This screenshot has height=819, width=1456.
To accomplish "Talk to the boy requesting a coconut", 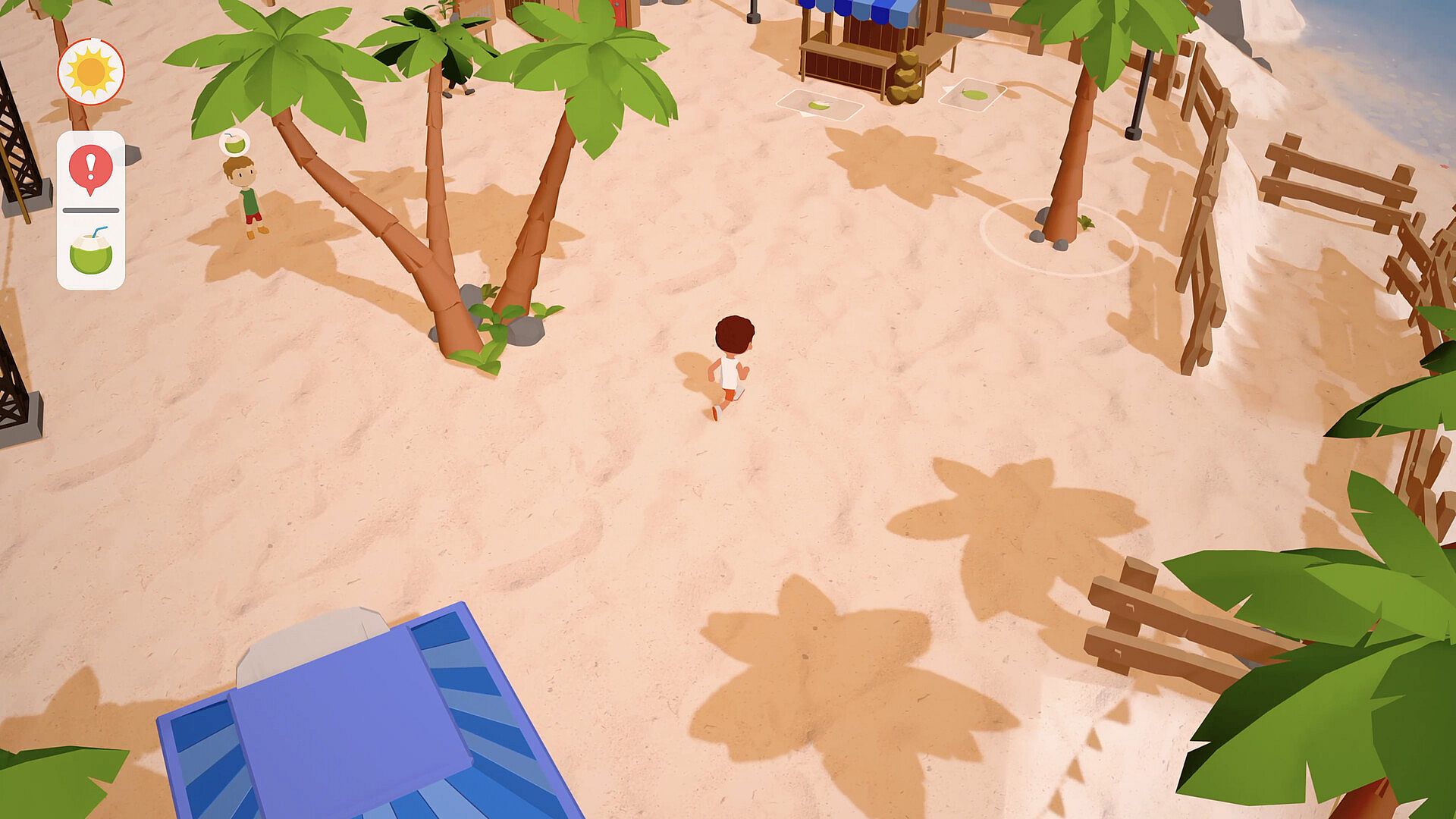I will 246,196.
